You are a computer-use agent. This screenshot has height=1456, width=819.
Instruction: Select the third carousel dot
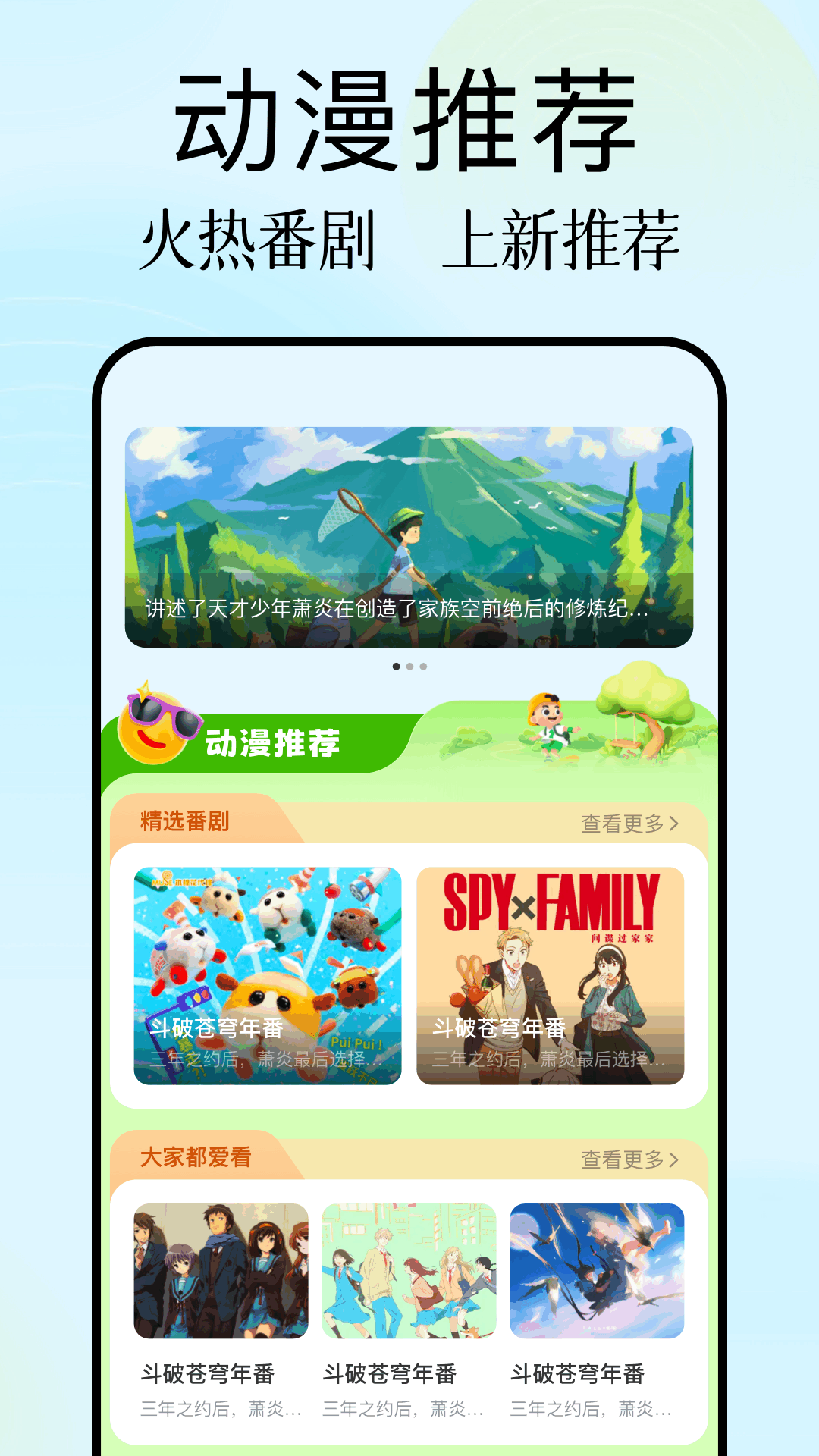(x=423, y=666)
